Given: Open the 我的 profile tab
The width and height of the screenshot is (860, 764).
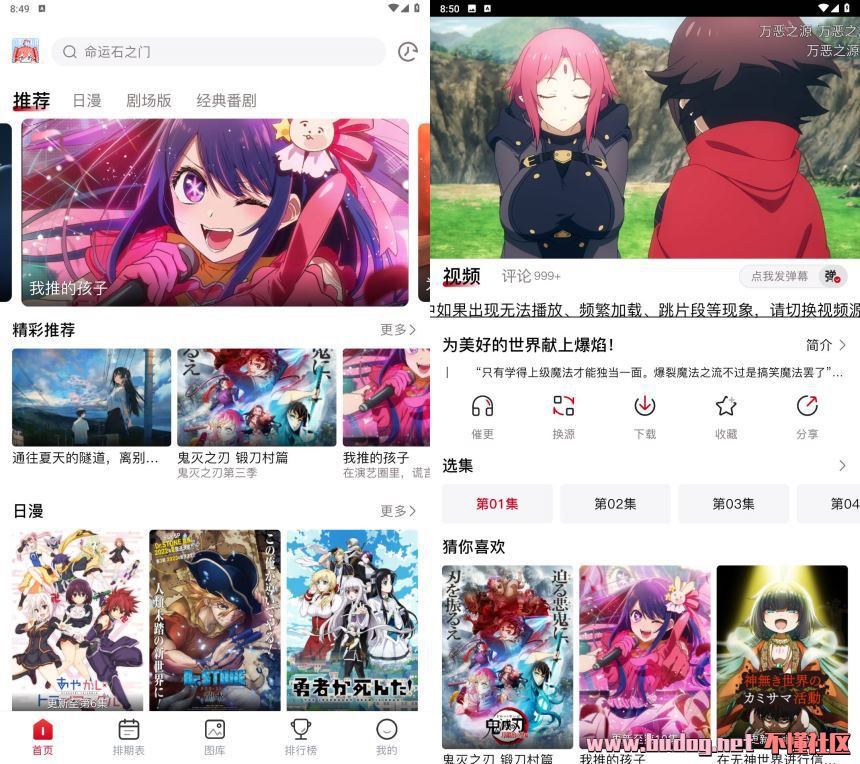Looking at the screenshot, I should click(386, 737).
